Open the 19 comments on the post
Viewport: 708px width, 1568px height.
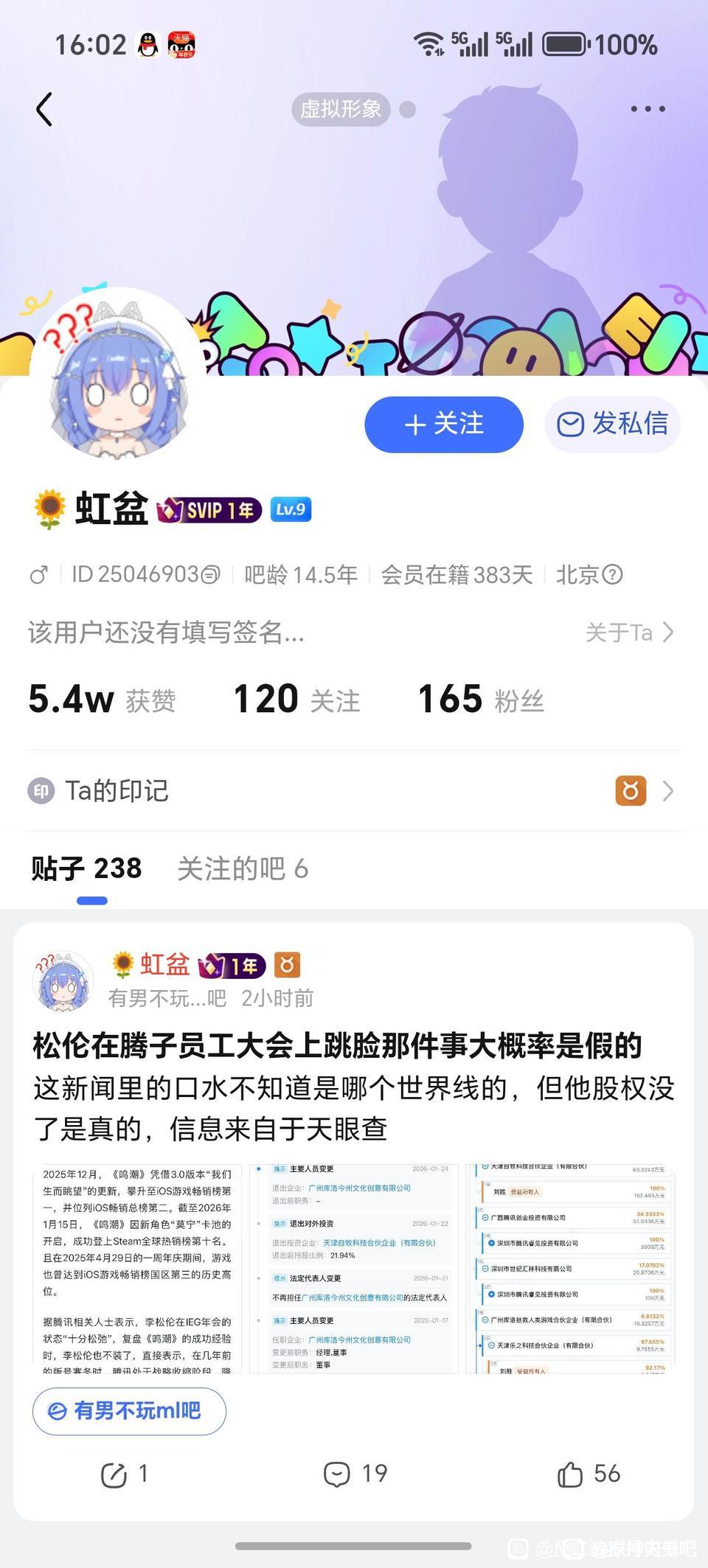point(355,1474)
